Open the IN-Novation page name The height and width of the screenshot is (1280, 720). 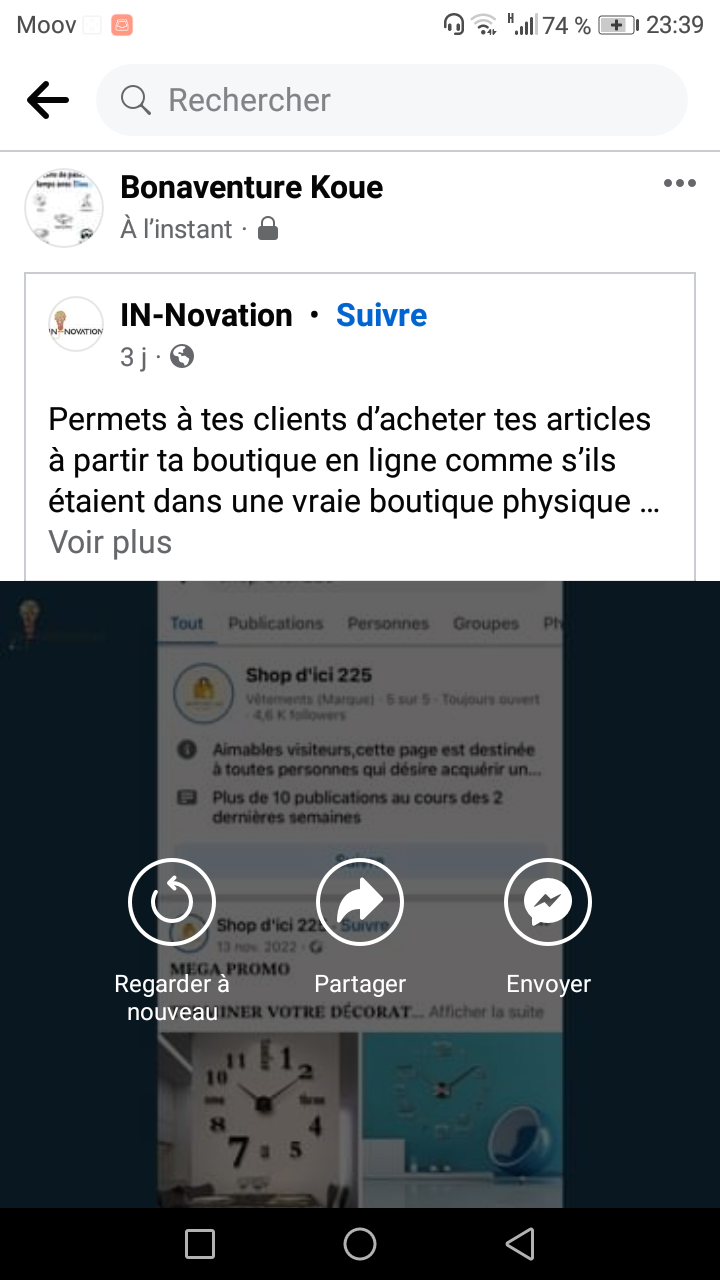tap(206, 315)
